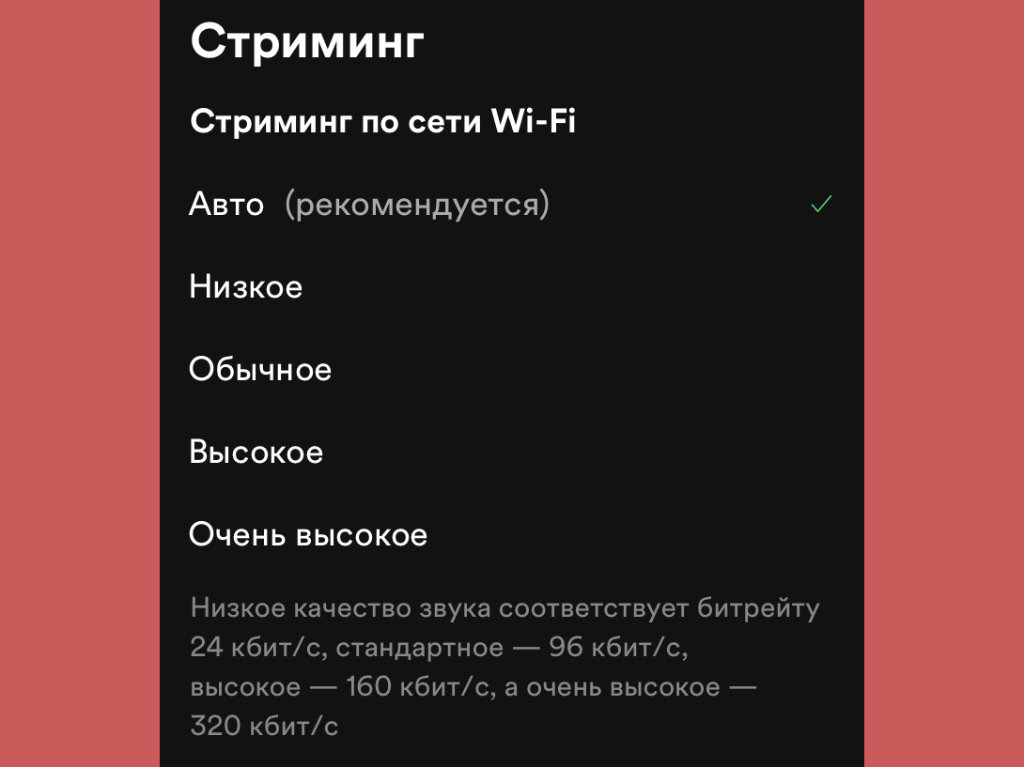Image resolution: width=1024 pixels, height=767 pixels.
Task: Select the Авто (рекомендуется) quality option
Action: 368,205
